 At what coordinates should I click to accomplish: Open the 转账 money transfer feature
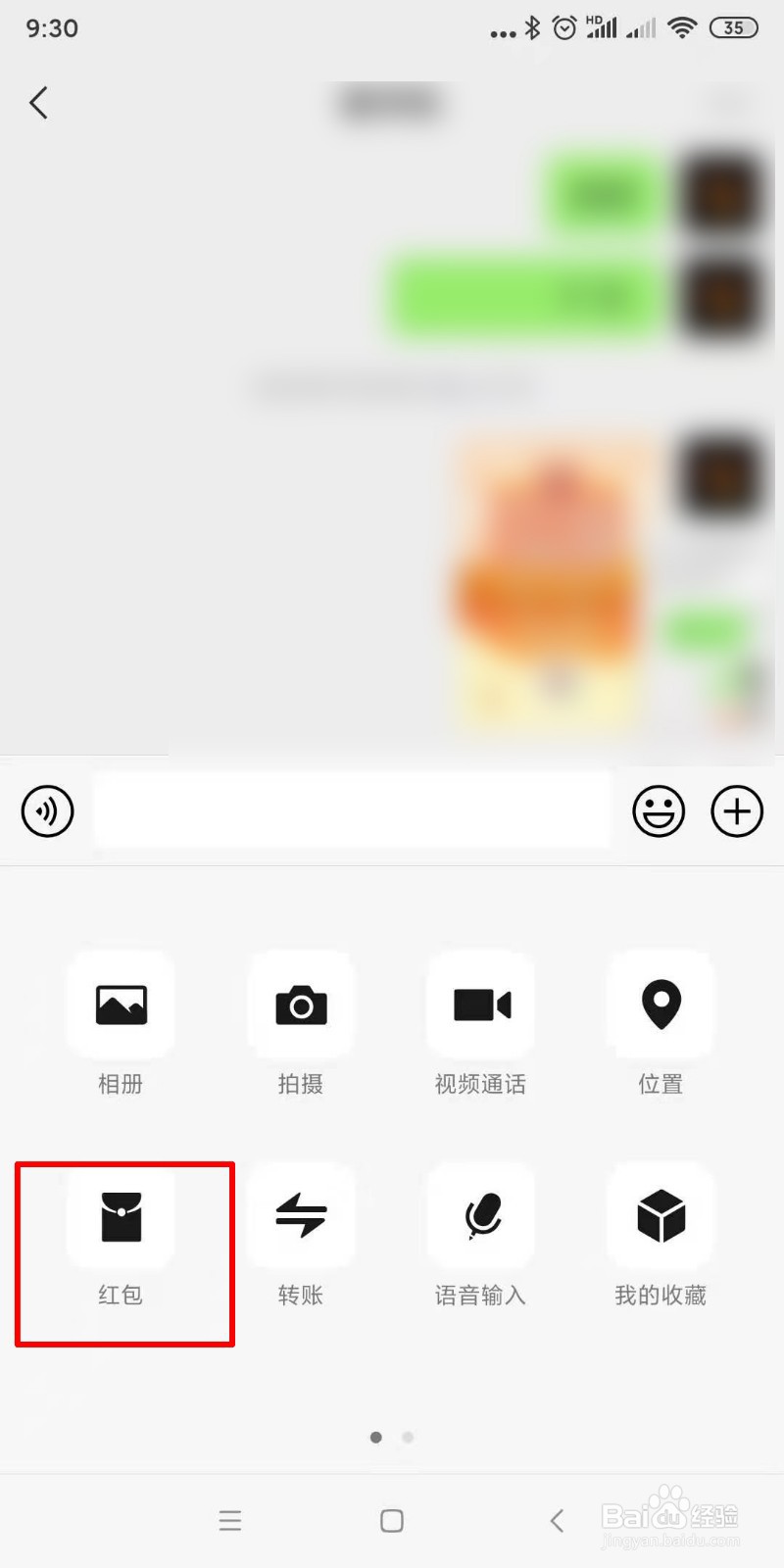[301, 1216]
